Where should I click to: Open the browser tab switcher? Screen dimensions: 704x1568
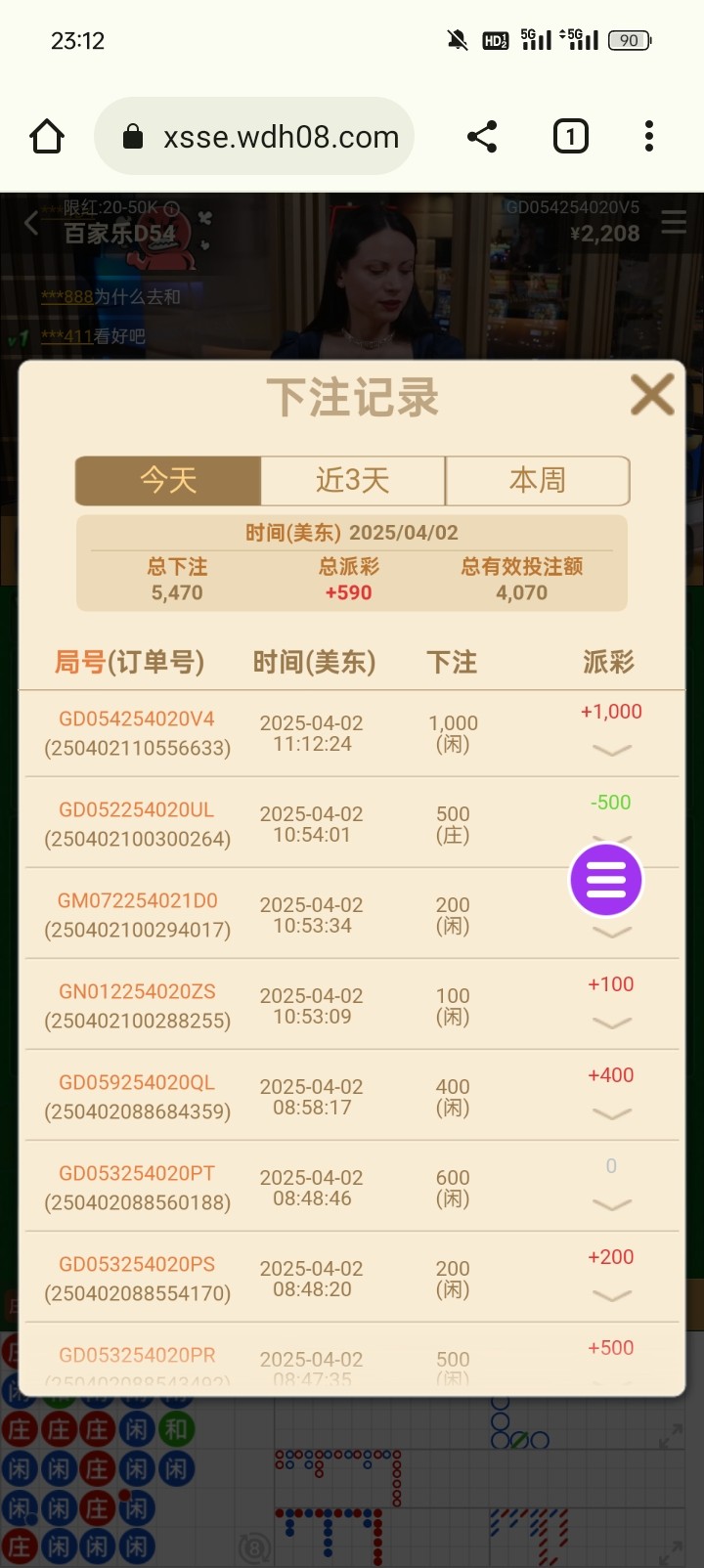pyautogui.click(x=571, y=136)
